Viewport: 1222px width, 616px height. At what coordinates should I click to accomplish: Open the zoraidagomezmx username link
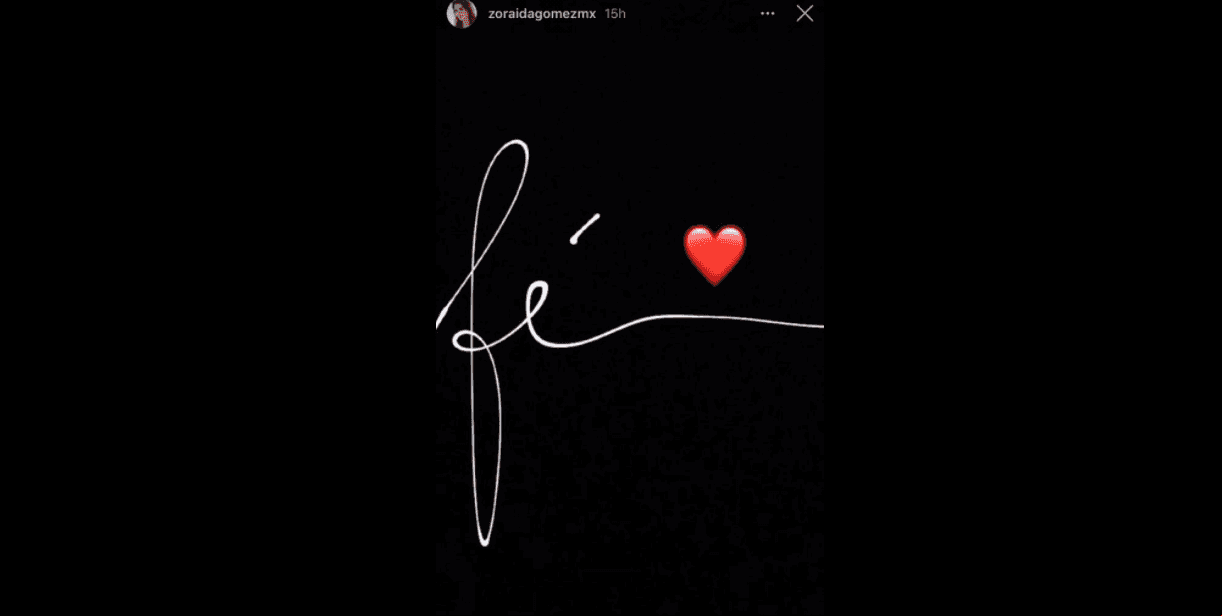point(541,14)
